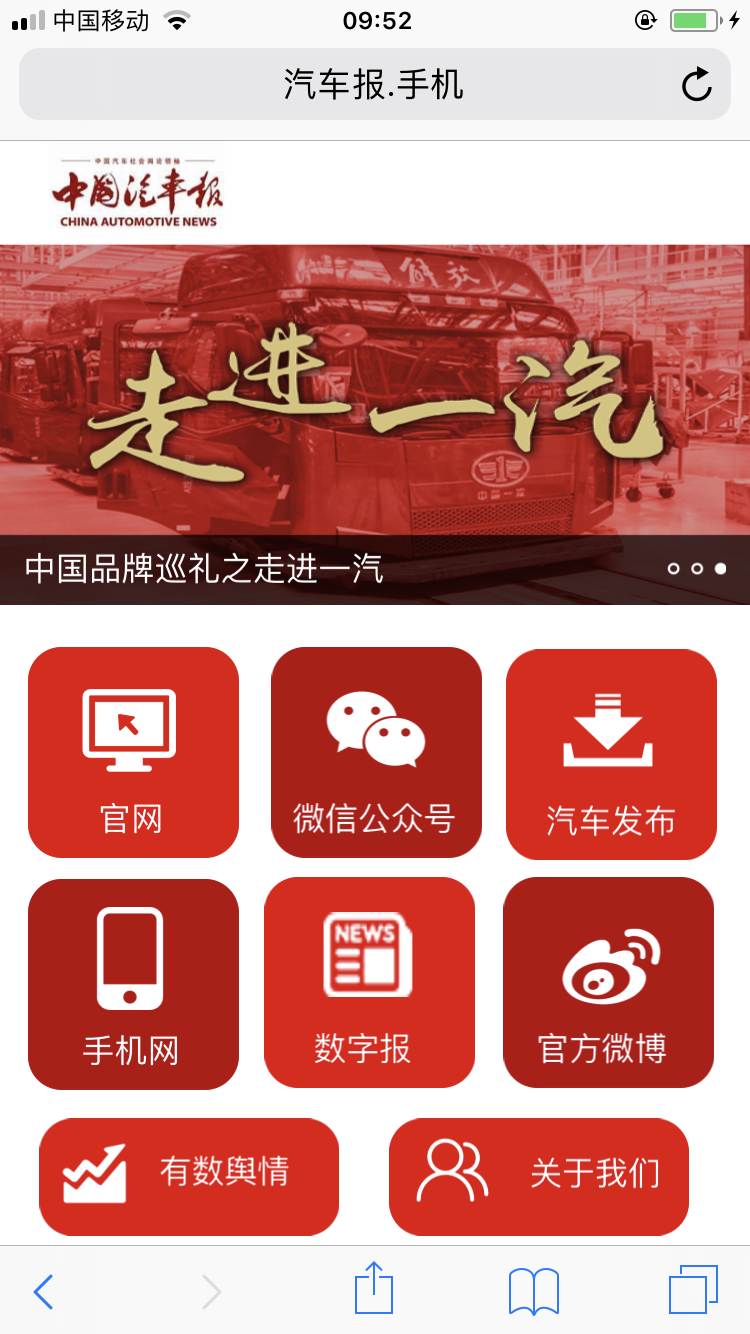This screenshot has height=1334, width=750.
Task: Tap the banner's page indicator dots
Action: point(697,569)
